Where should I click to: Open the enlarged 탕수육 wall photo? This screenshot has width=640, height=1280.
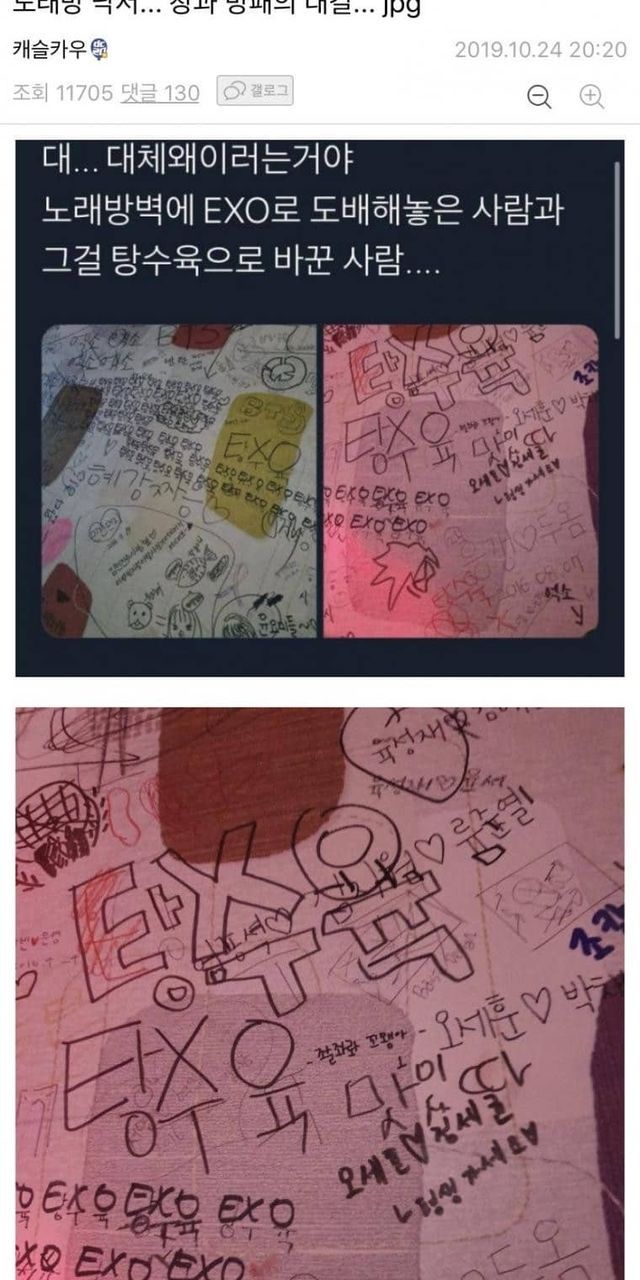[x=320, y=994]
